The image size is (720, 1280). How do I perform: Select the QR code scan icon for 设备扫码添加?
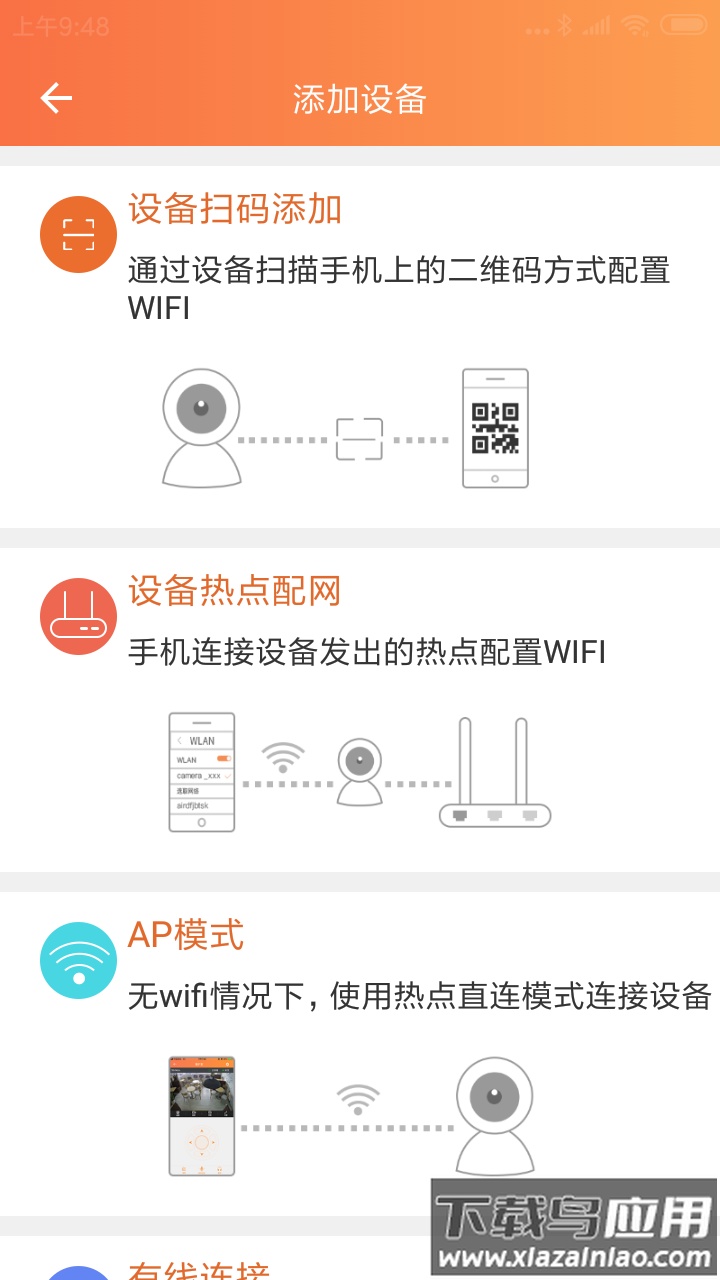pos(77,233)
